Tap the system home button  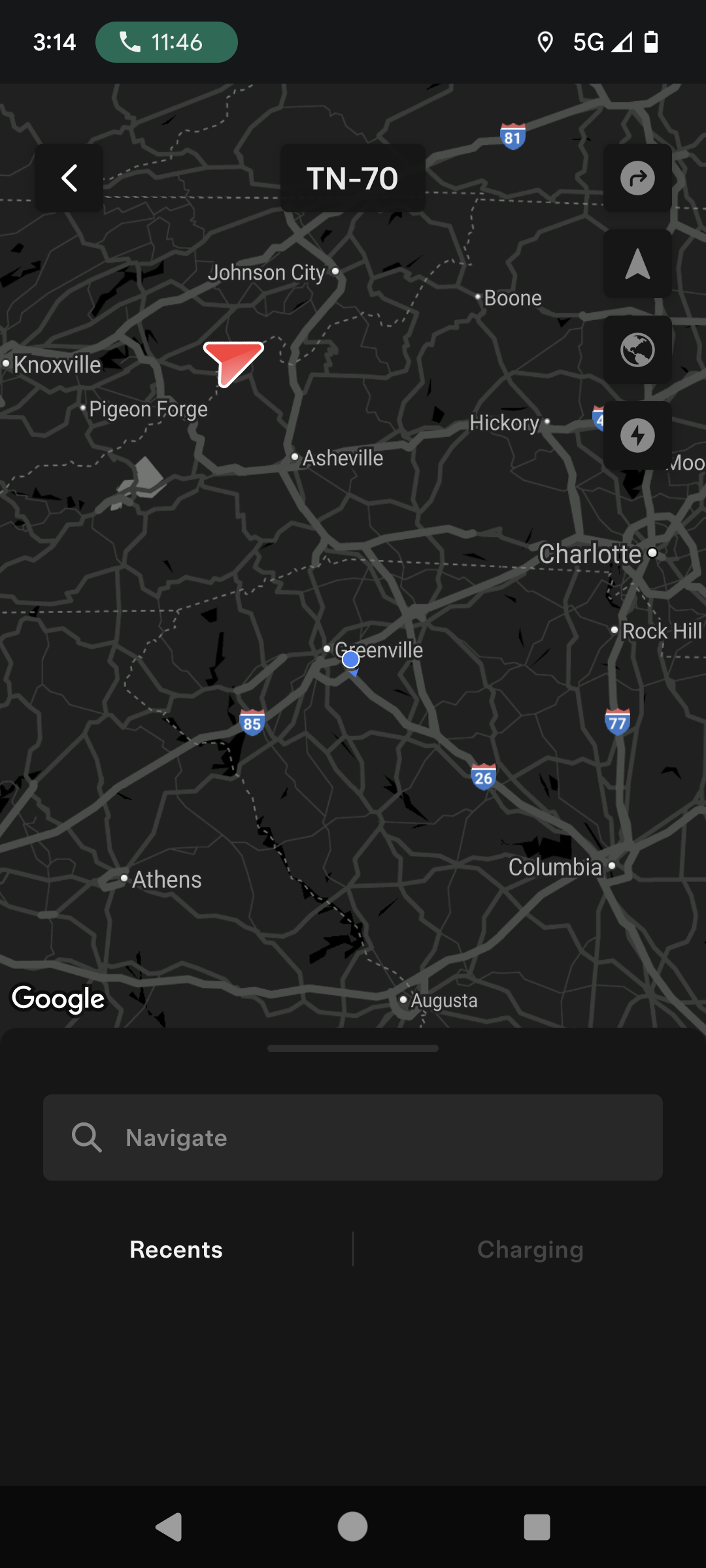click(x=352, y=1527)
